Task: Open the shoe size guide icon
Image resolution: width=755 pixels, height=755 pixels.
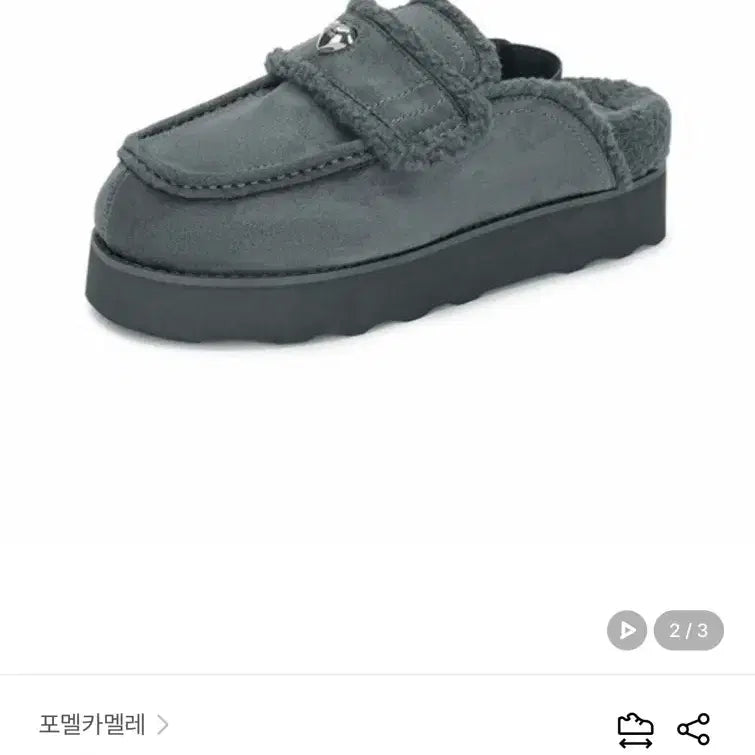Action: pyautogui.click(x=635, y=729)
